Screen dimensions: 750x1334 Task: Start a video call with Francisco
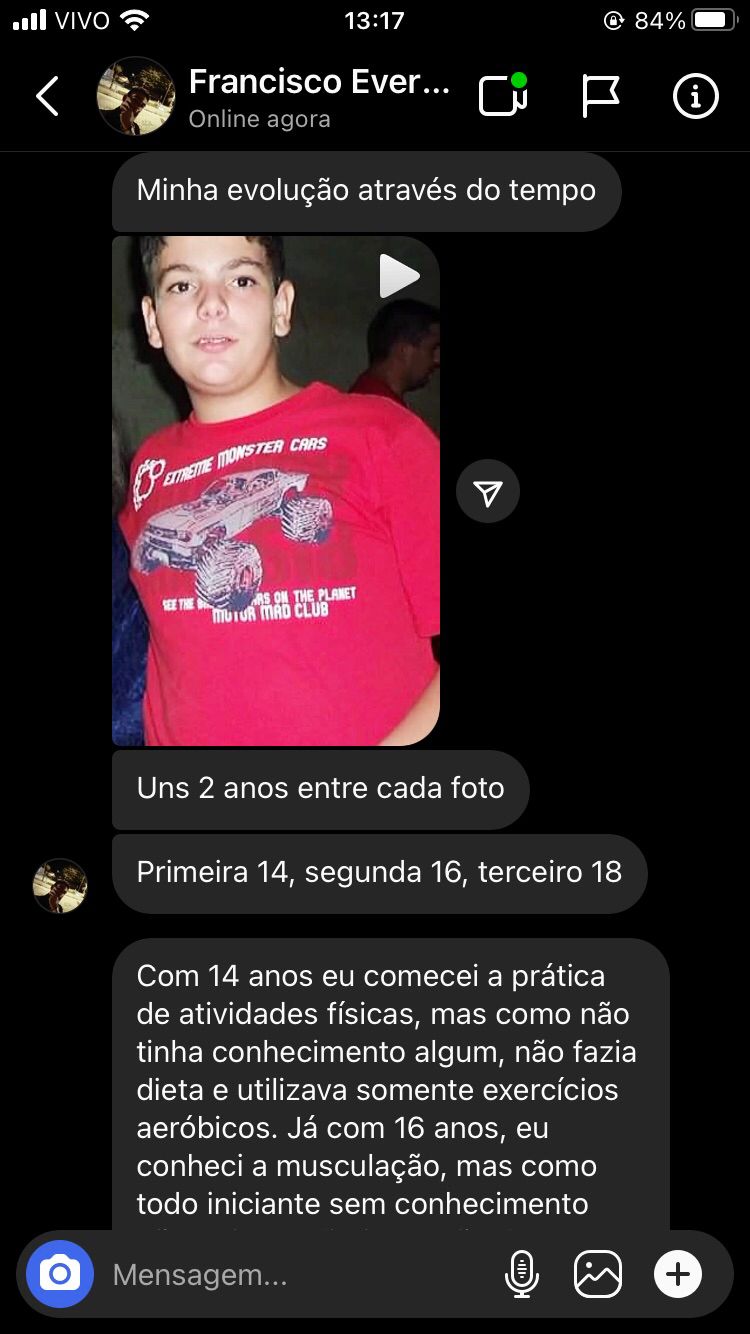(x=503, y=96)
